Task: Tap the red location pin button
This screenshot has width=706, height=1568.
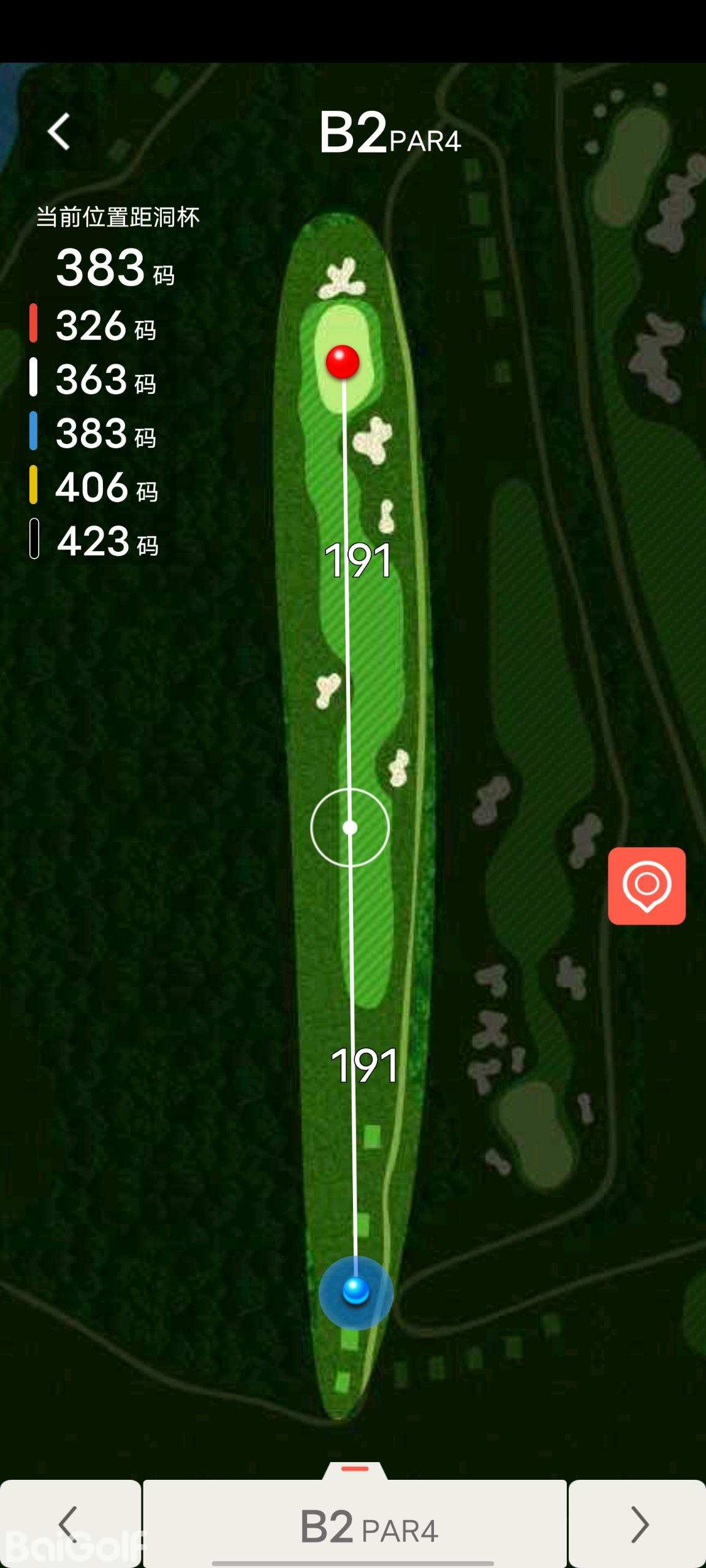Action: 647,886
